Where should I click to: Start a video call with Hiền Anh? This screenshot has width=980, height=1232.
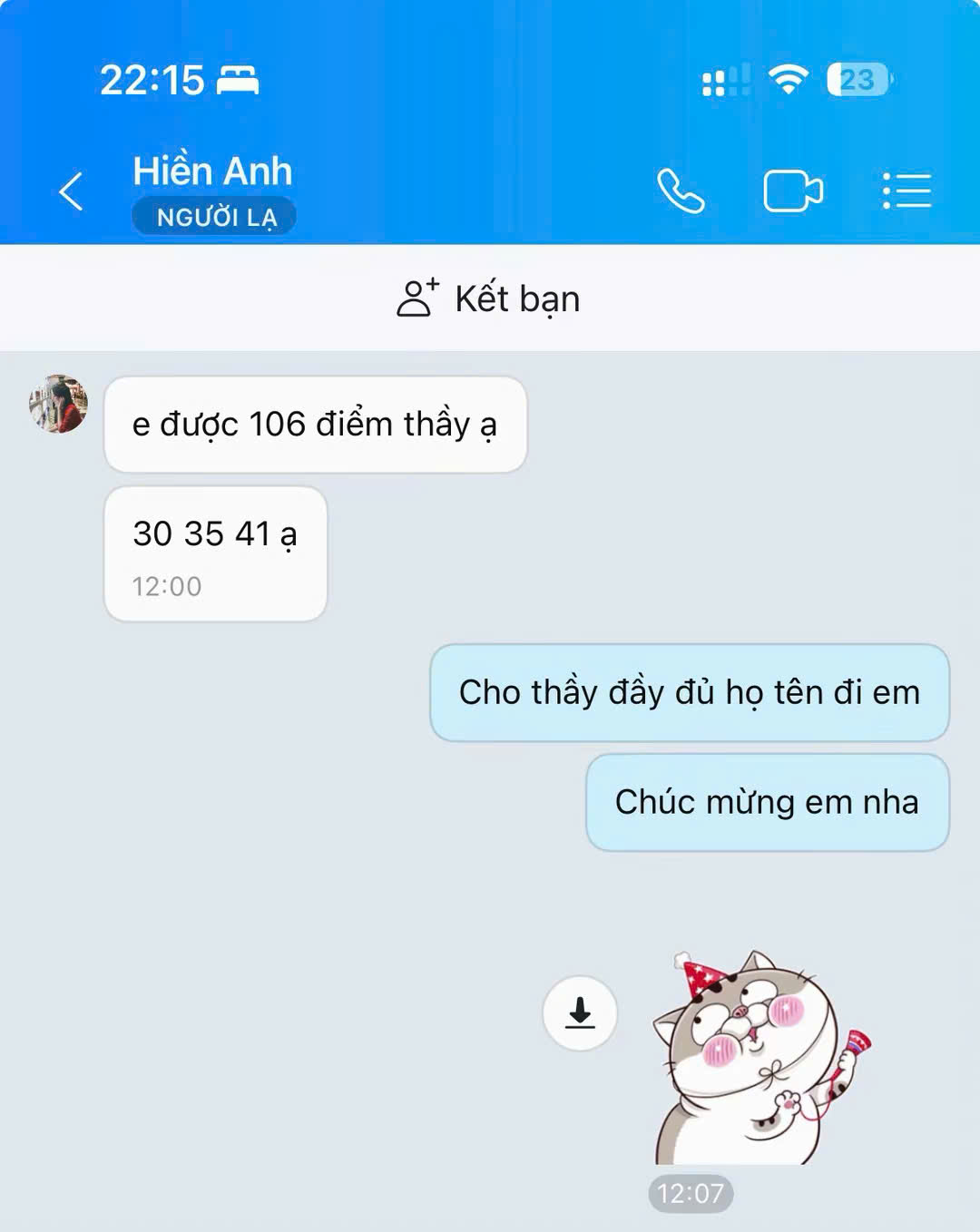pos(792,191)
